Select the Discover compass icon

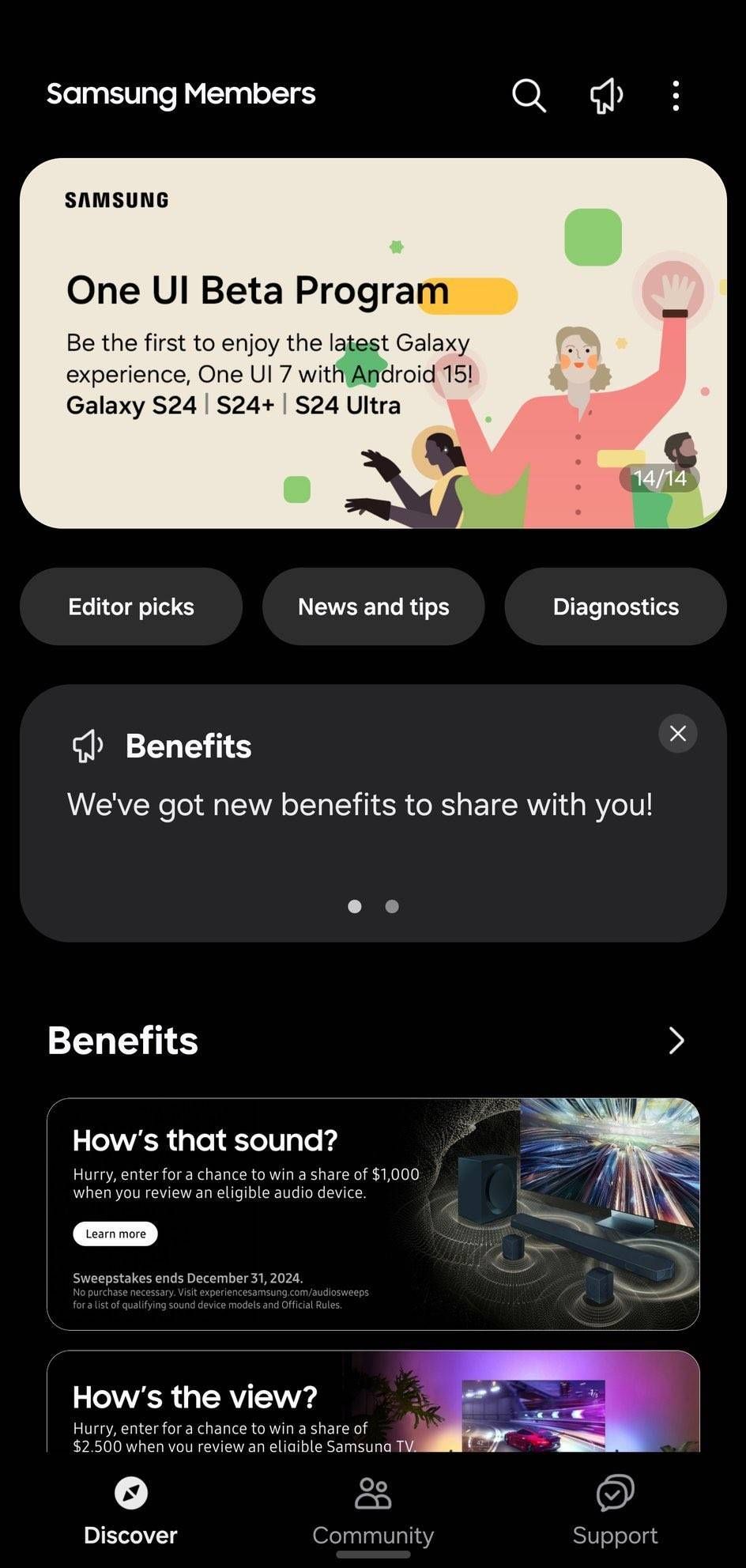[130, 1494]
